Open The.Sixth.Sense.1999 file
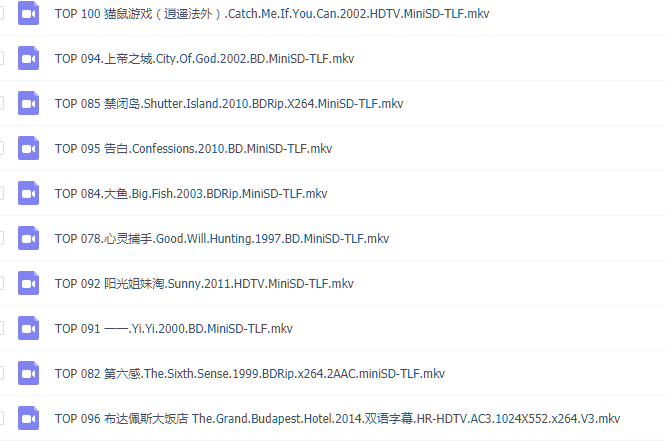Image resolution: width=666 pixels, height=441 pixels. [249, 374]
